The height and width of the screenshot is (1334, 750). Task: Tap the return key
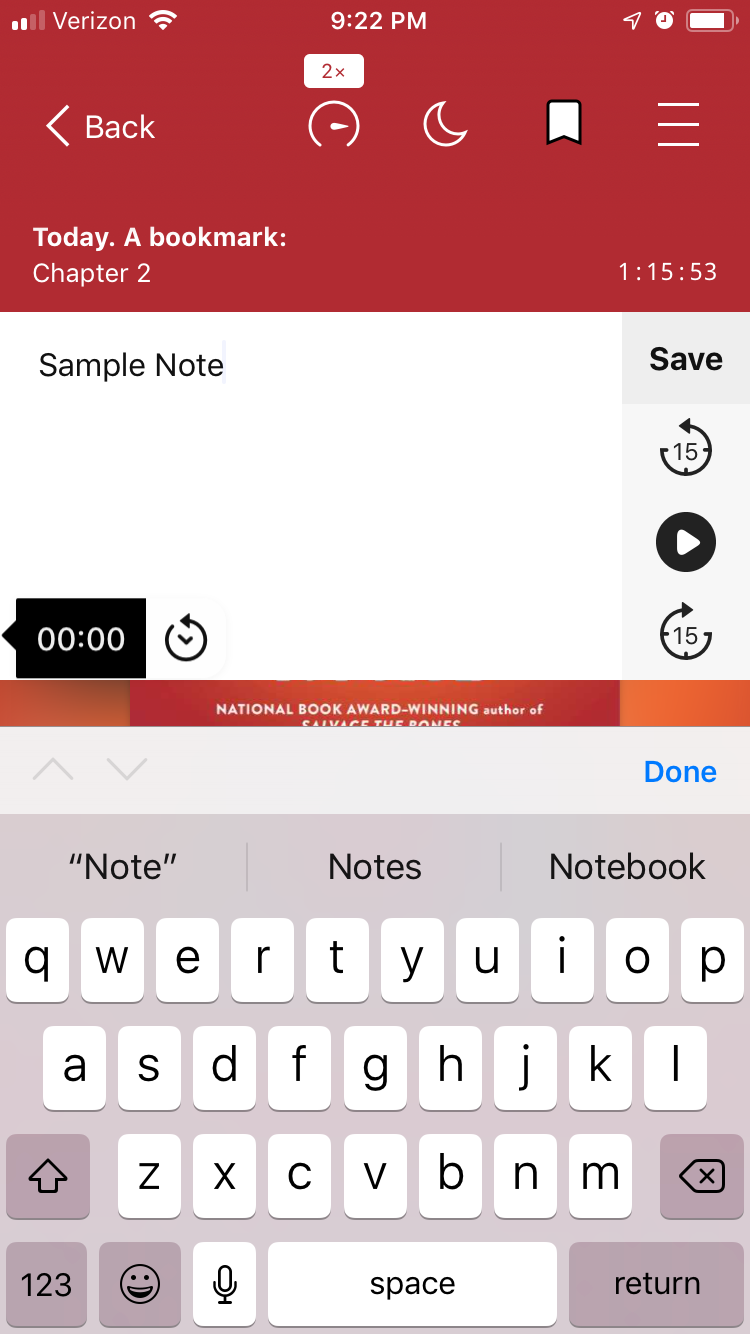[657, 1284]
